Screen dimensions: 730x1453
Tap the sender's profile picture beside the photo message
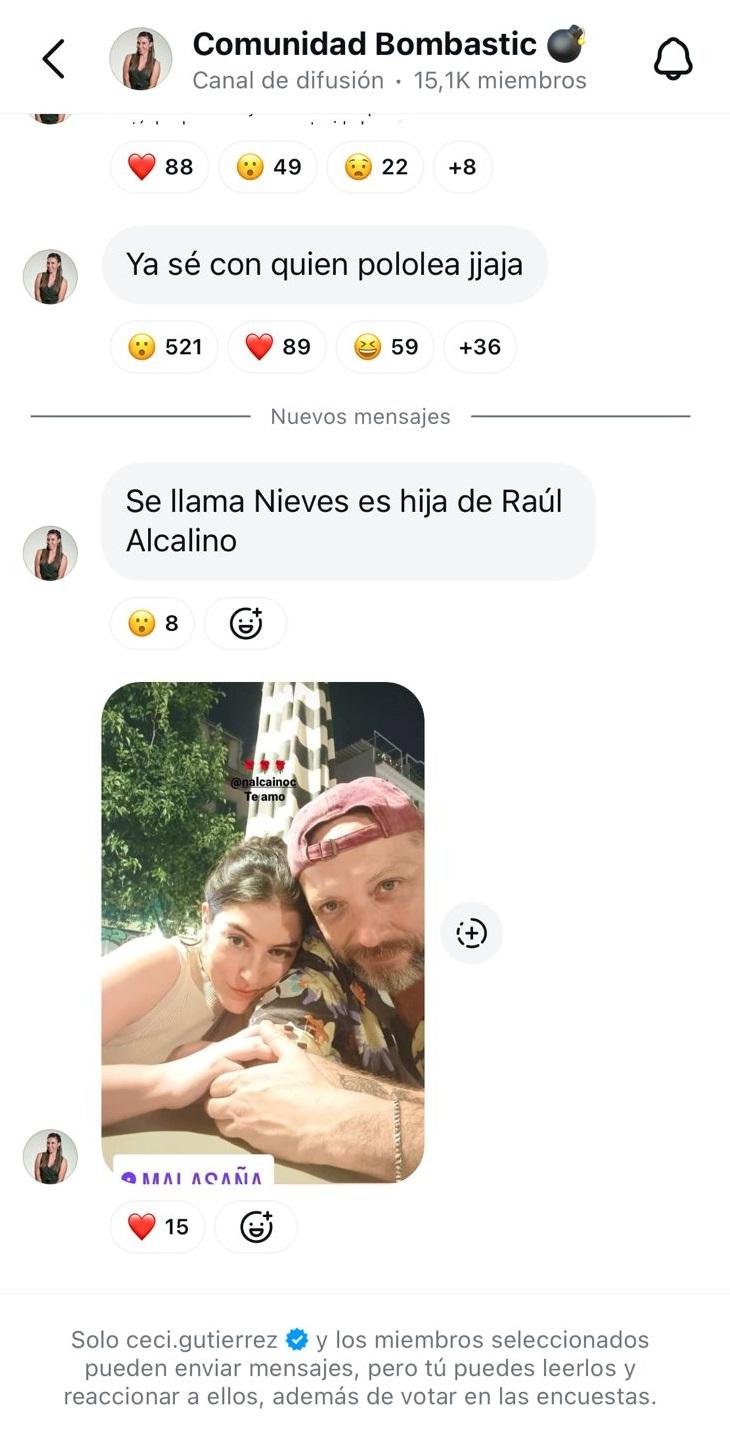[x=50, y=1156]
